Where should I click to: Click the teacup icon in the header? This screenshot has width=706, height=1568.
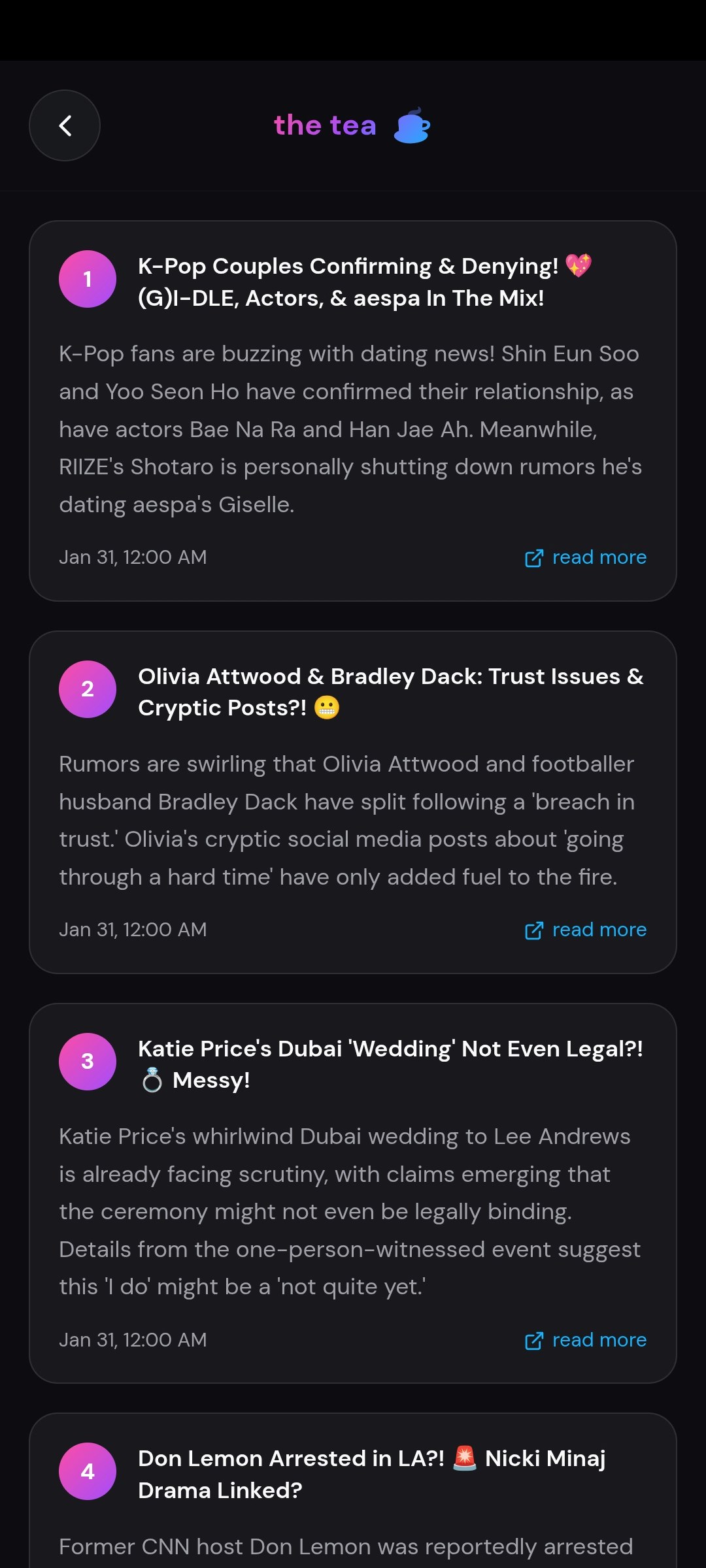(413, 125)
